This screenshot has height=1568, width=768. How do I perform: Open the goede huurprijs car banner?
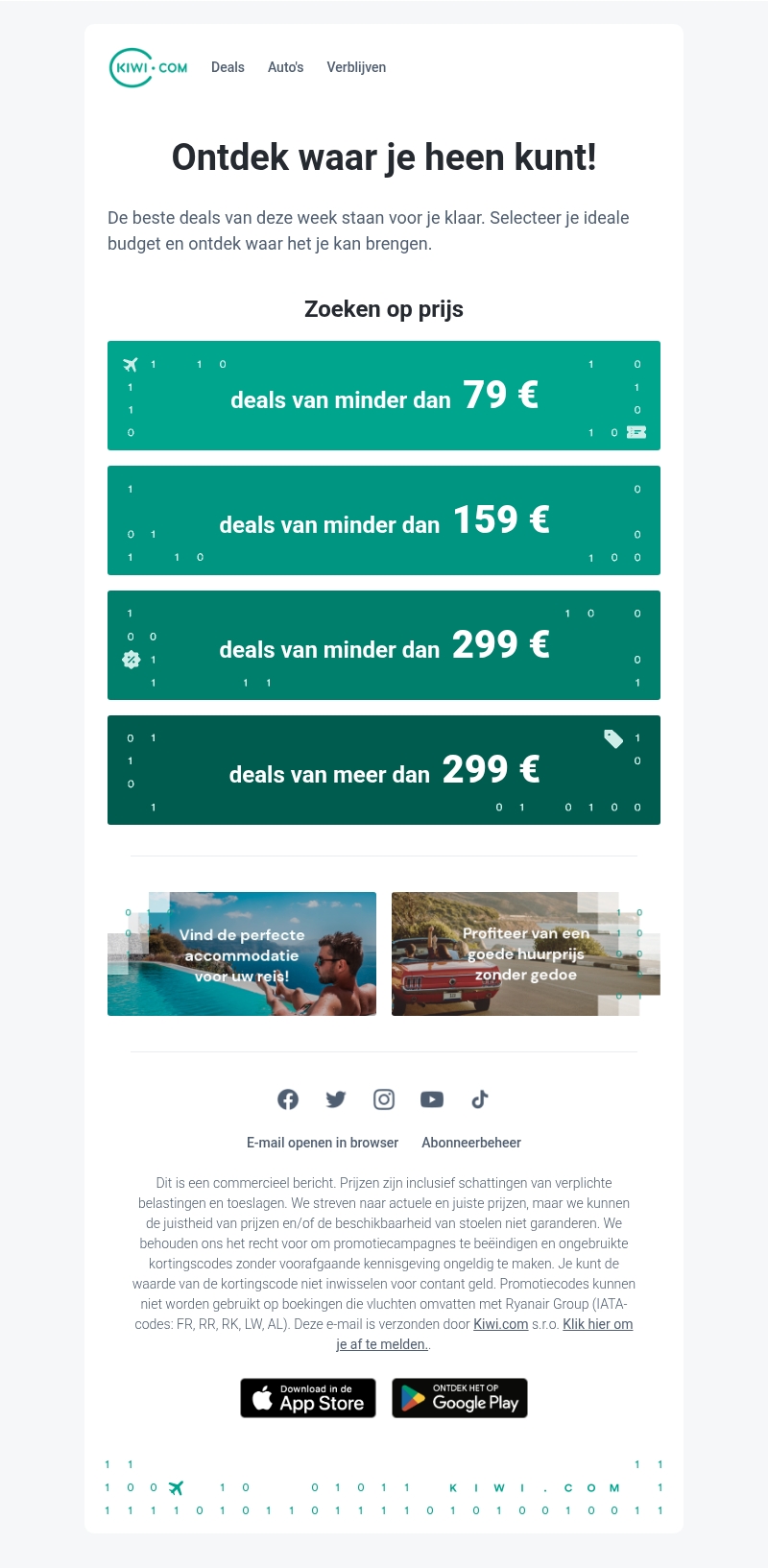point(525,953)
